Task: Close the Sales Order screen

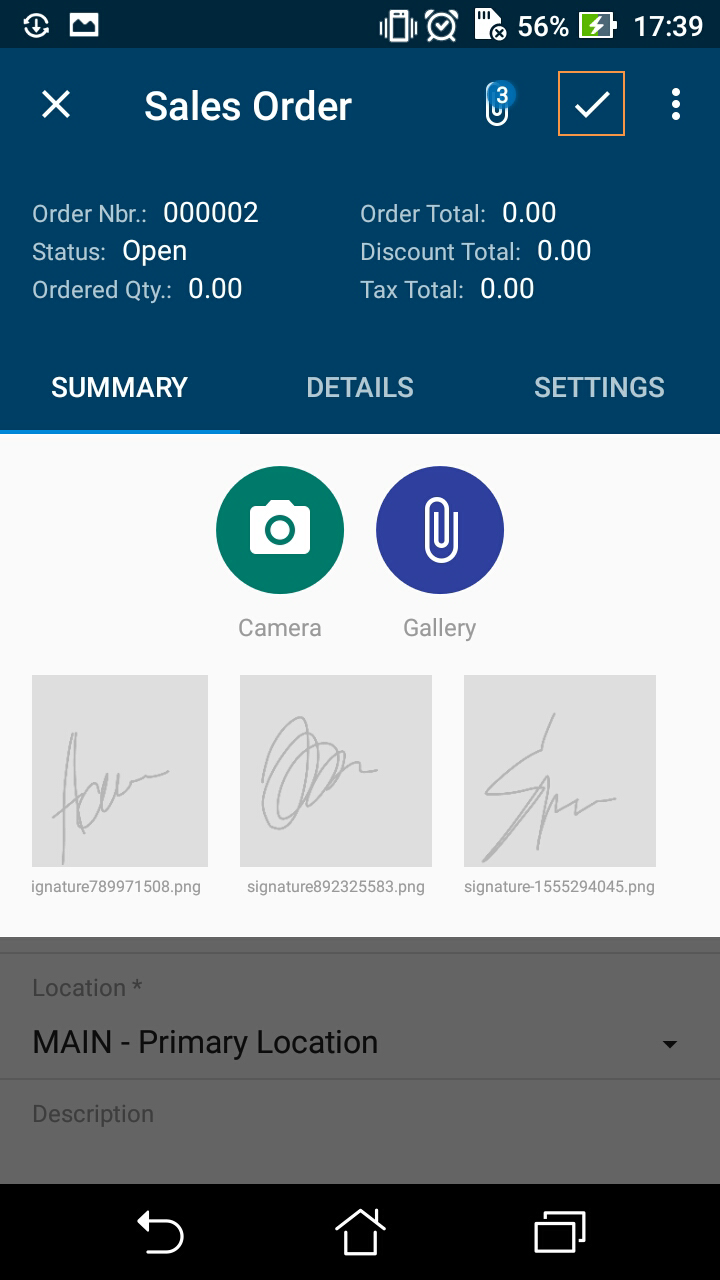Action: pyautogui.click(x=56, y=104)
